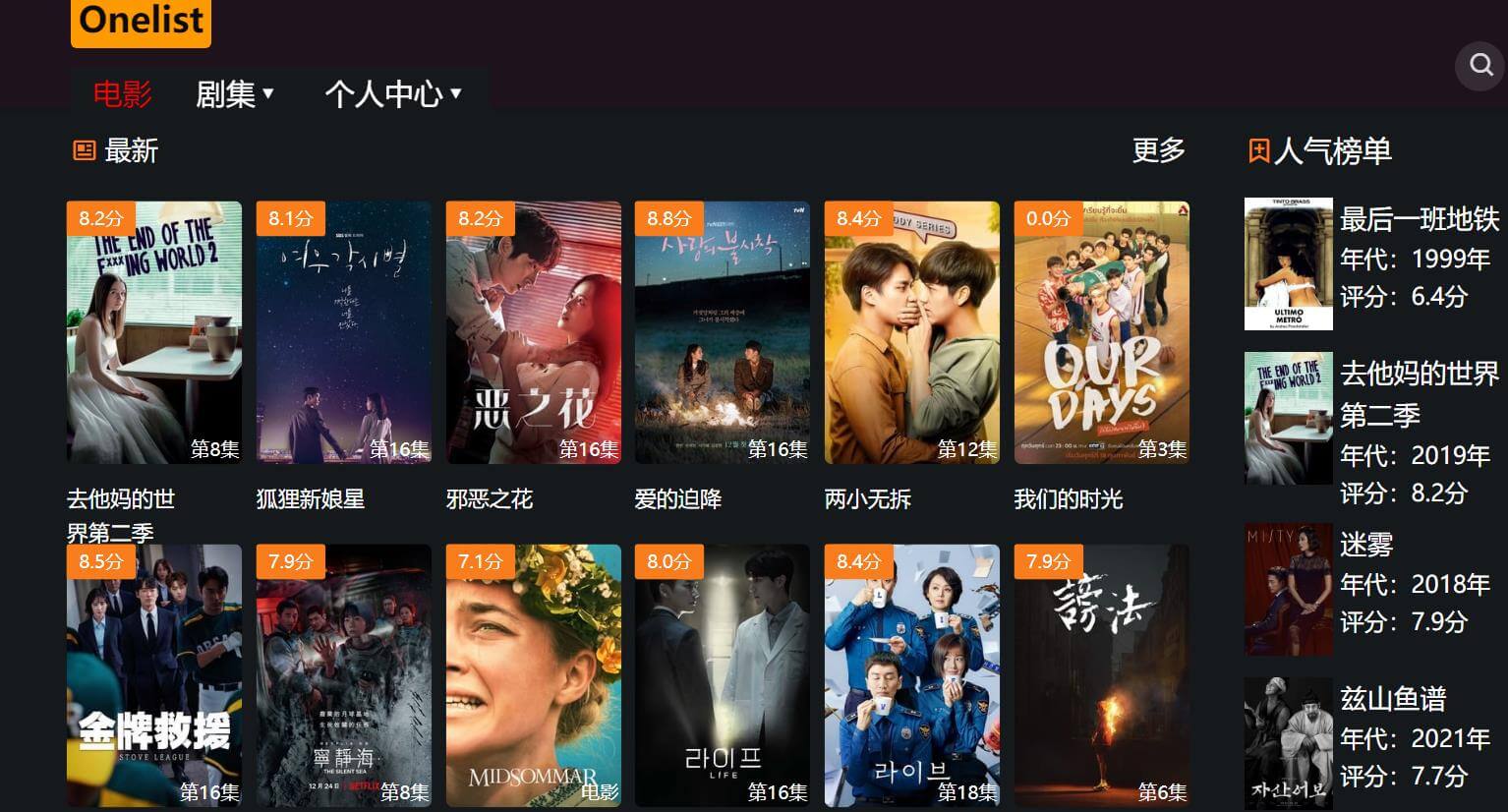Image resolution: width=1508 pixels, height=812 pixels.
Task: Open the 两小无拆 poster card
Action: (x=911, y=332)
